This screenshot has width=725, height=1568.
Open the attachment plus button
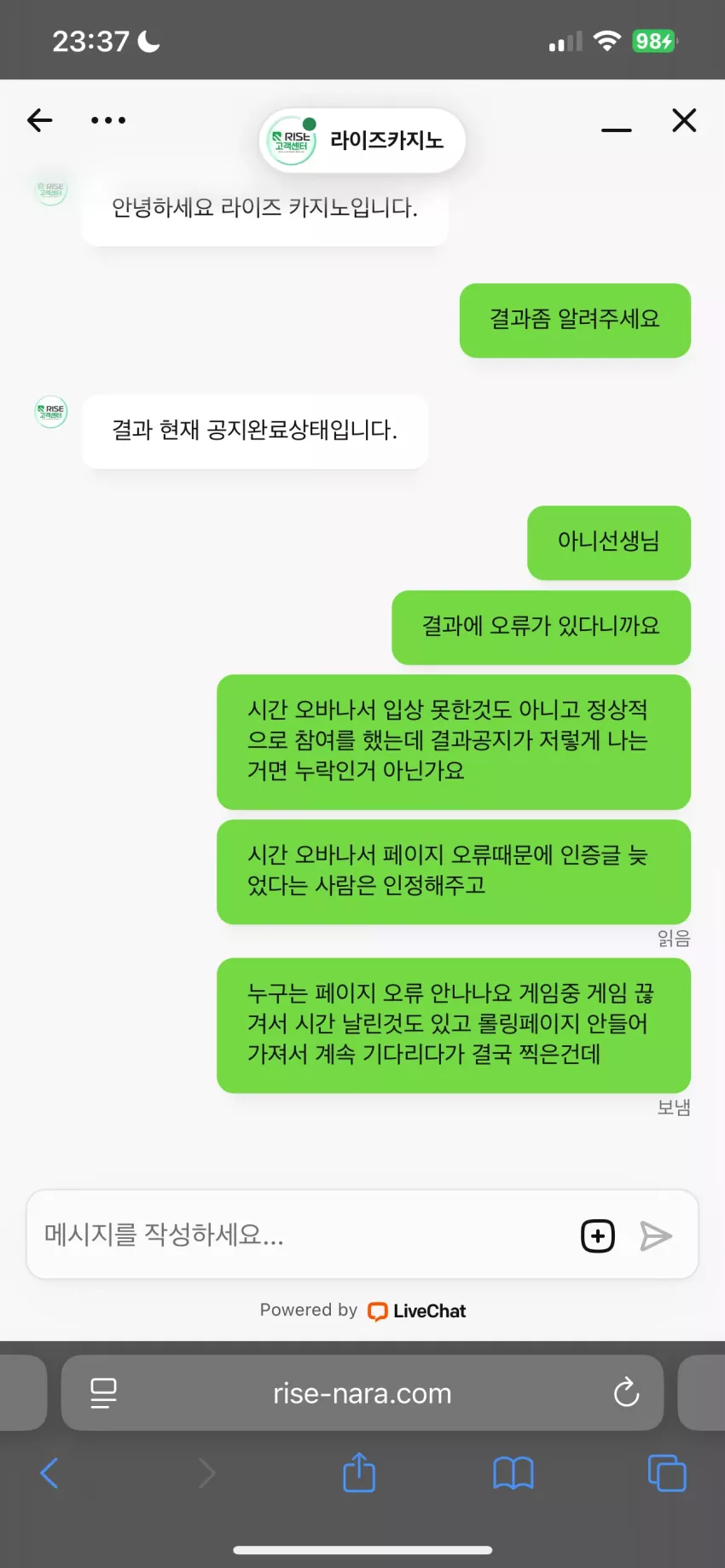click(x=598, y=1235)
